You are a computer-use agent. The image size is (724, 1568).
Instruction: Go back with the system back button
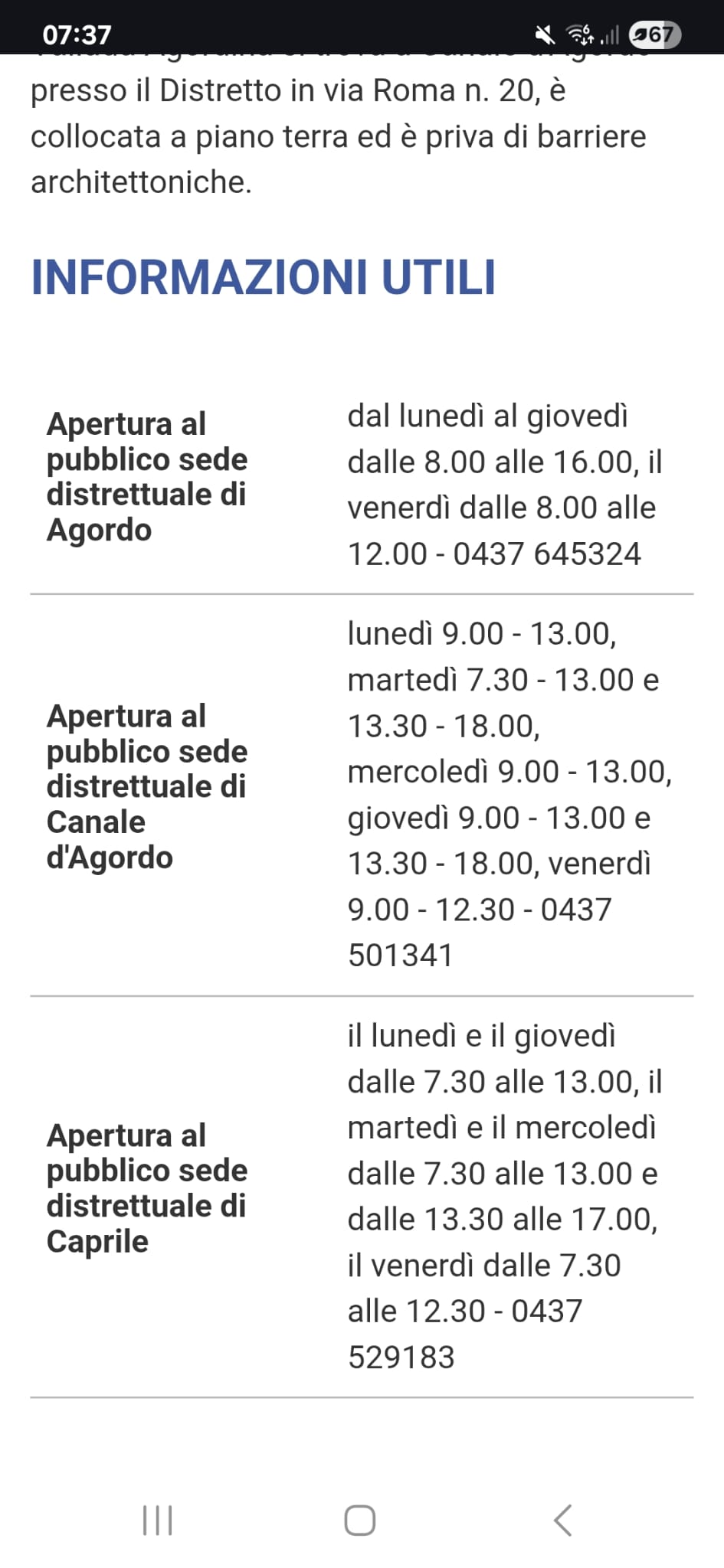pyautogui.click(x=563, y=1520)
